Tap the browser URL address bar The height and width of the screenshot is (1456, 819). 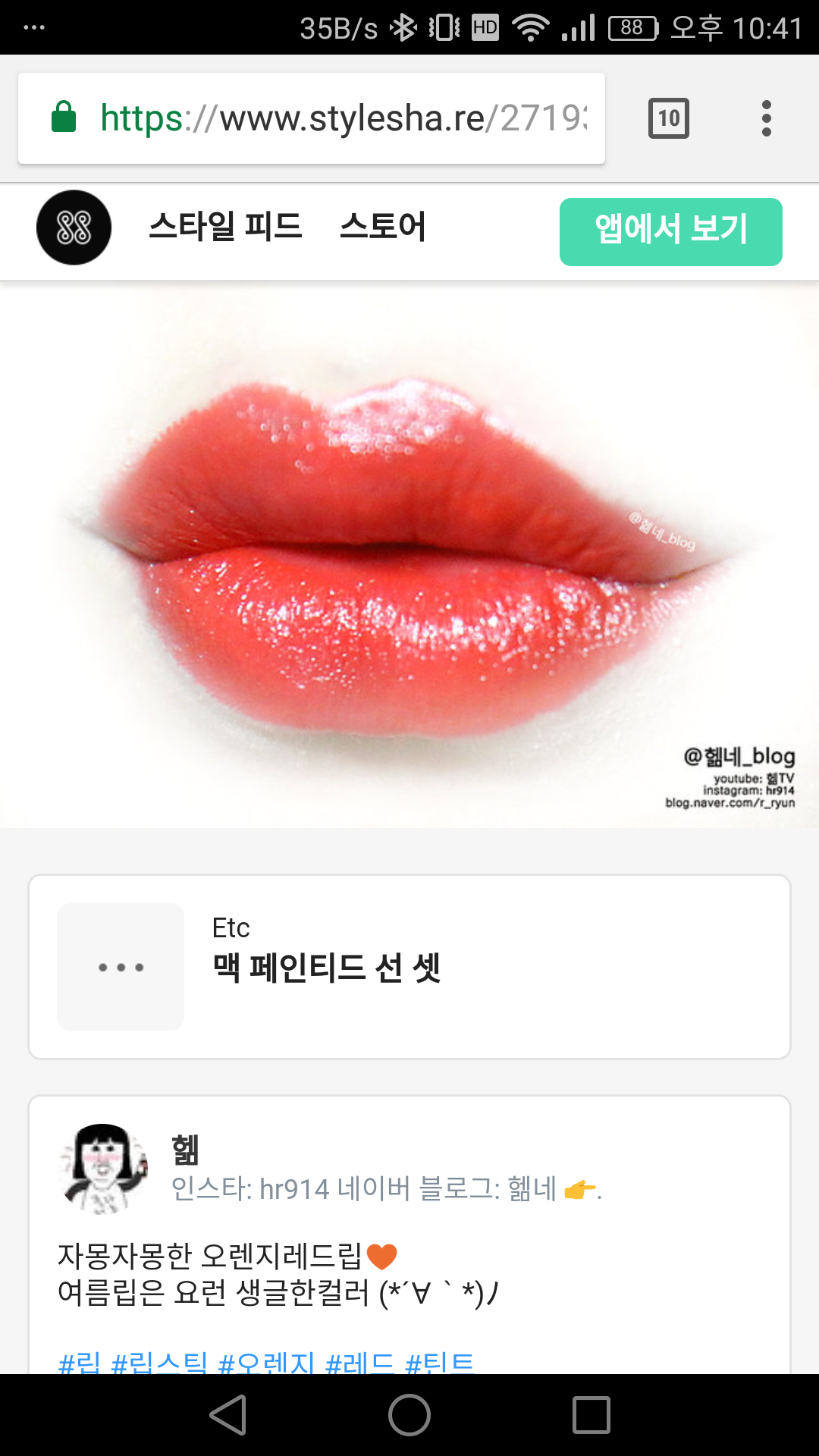click(x=343, y=118)
